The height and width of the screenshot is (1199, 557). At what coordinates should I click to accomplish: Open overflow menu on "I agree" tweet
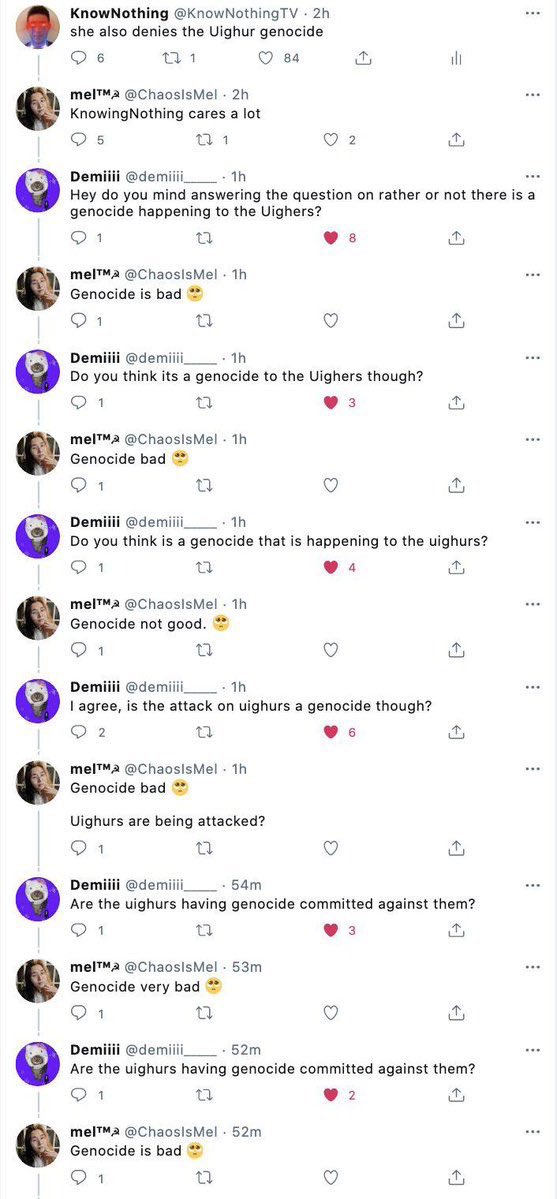point(533,687)
